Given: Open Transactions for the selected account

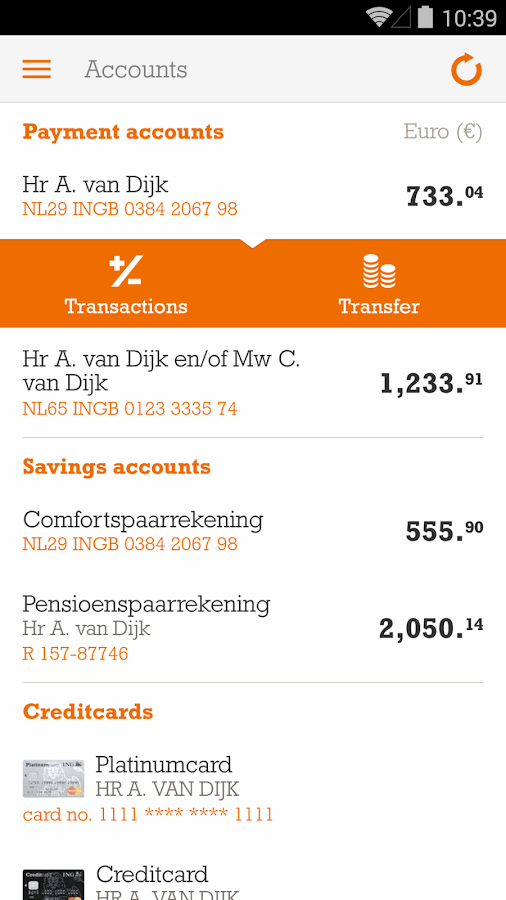Looking at the screenshot, I should (x=126, y=284).
